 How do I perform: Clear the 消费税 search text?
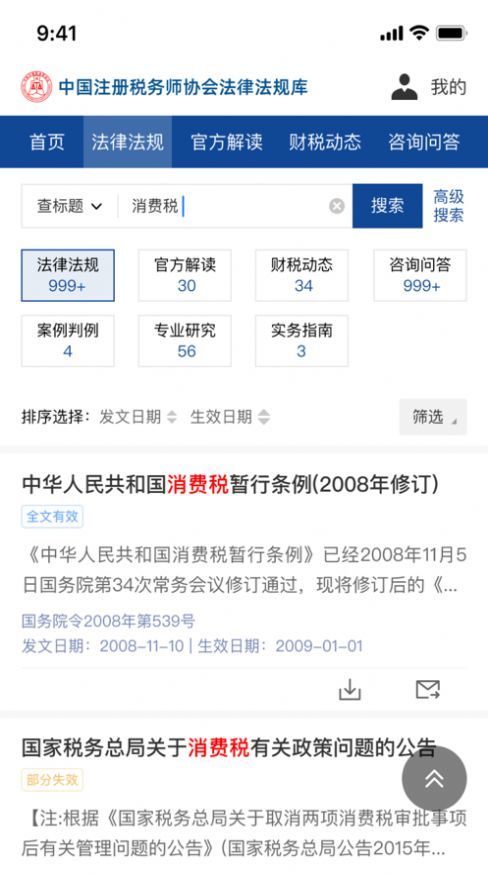(337, 206)
